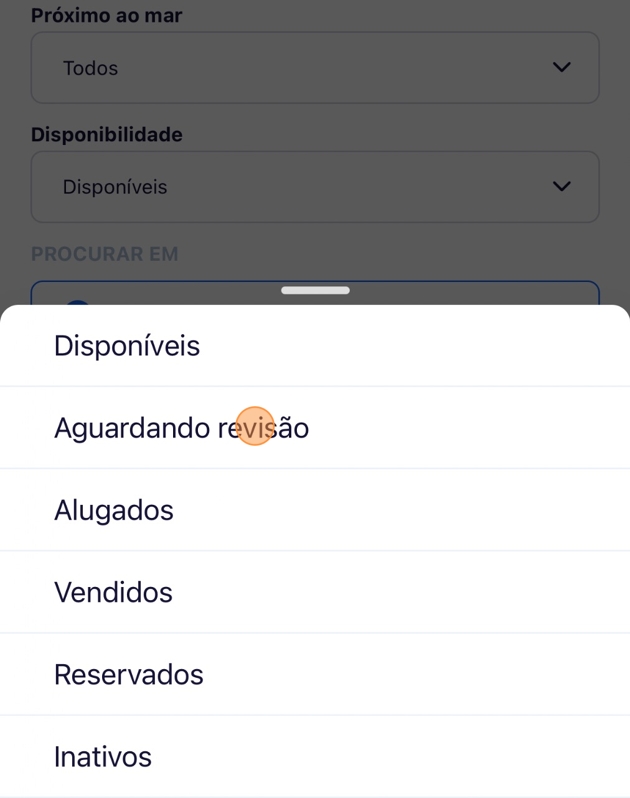The width and height of the screenshot is (630, 798).
Task: Pick the Alugados availability option
Action: [x=114, y=510]
